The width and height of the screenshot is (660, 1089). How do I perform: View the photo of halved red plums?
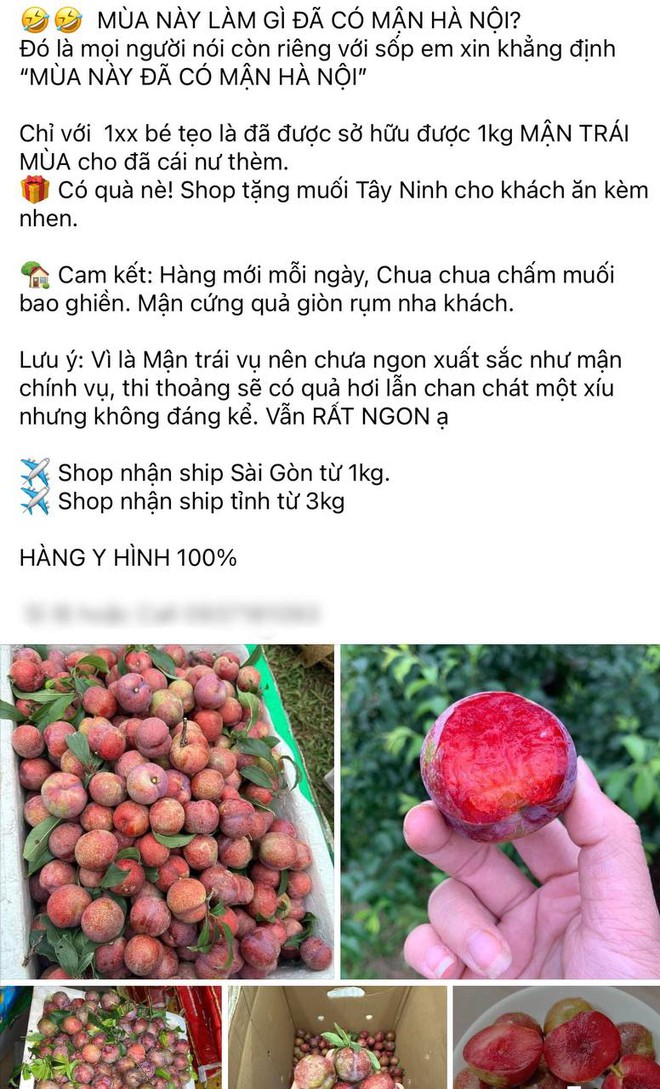point(556,1038)
